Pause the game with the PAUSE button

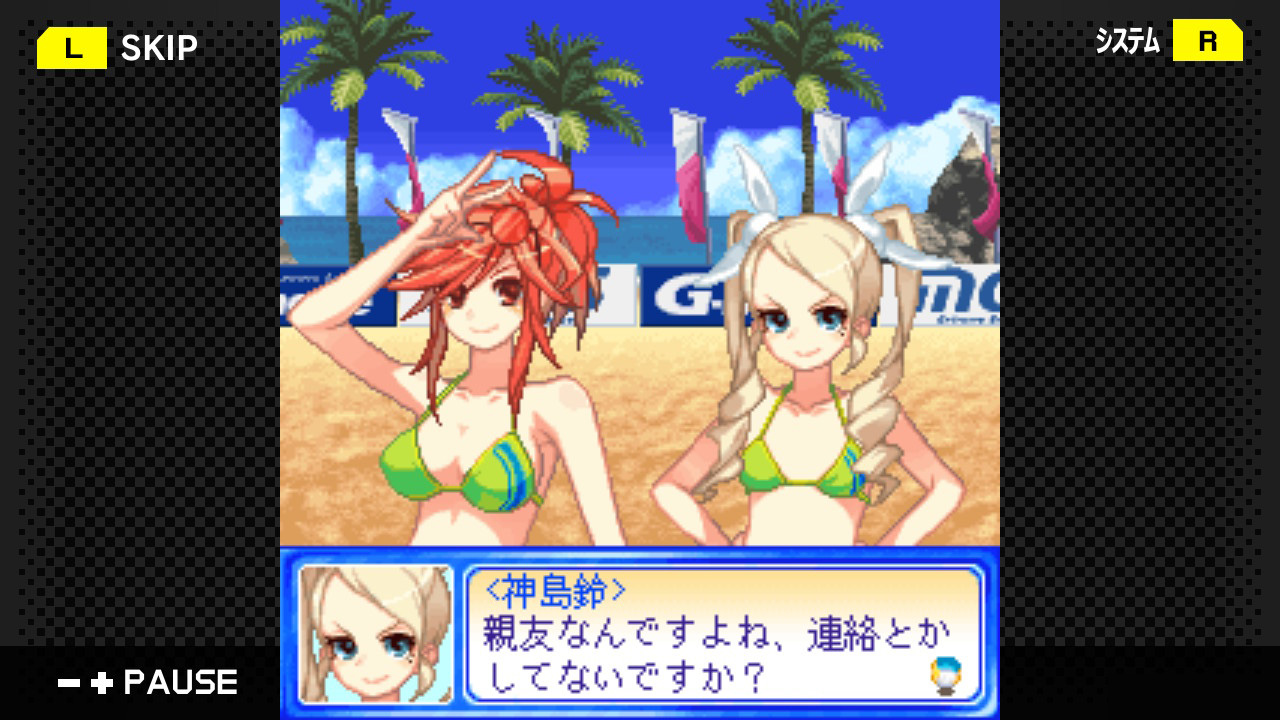[148, 683]
